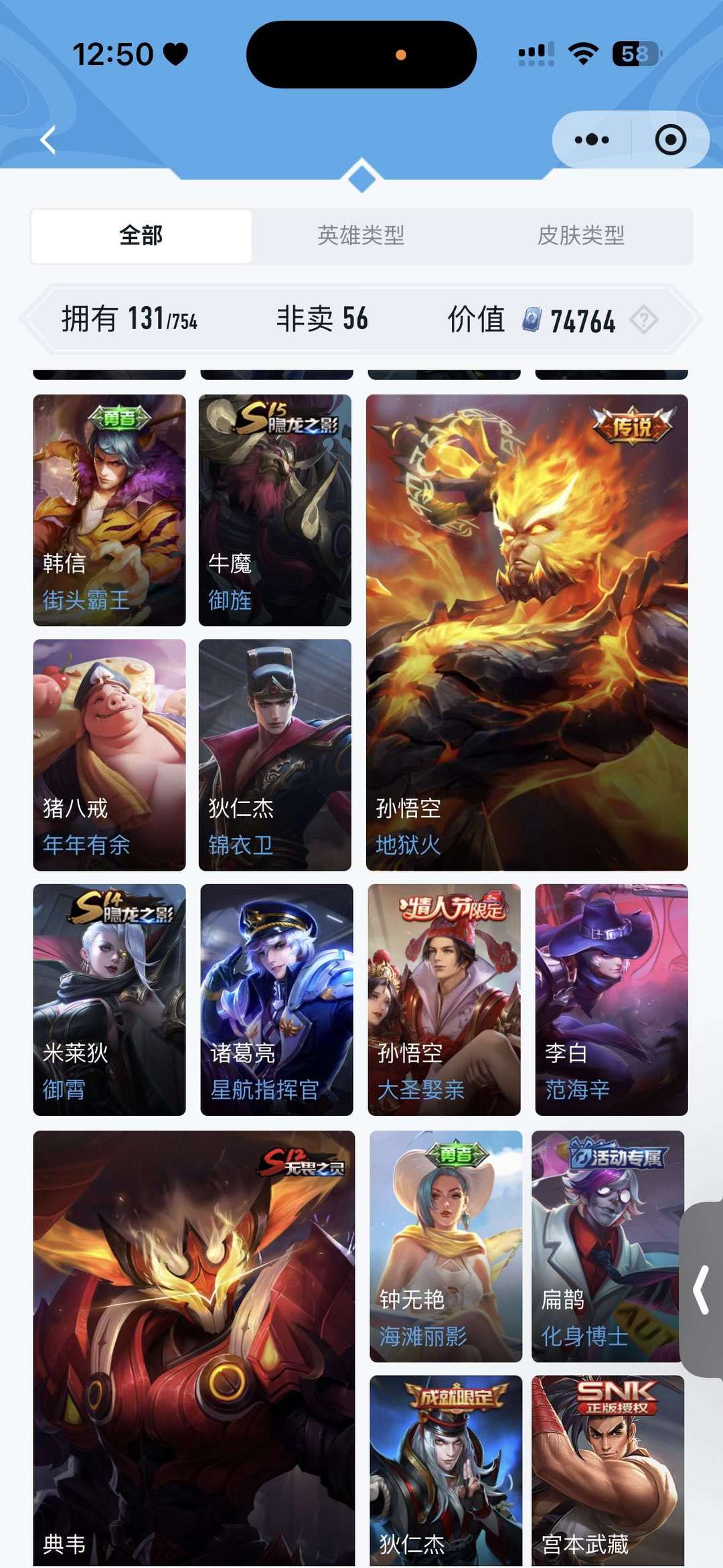This screenshot has height=1568, width=723.
Task: View the large 典韦 skin card
Action: click(194, 1348)
